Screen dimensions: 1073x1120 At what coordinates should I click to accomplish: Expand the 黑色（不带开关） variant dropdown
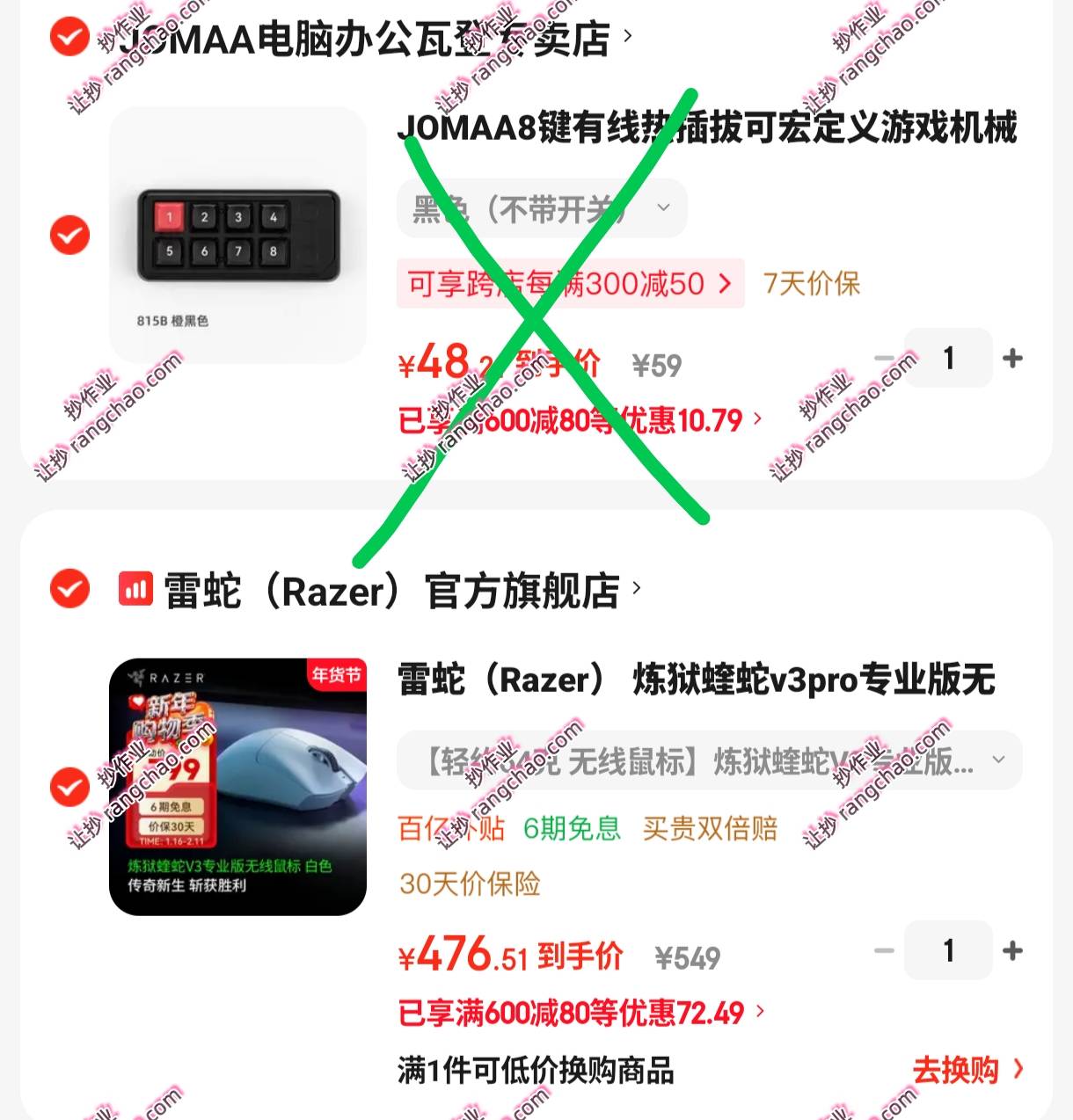(x=542, y=208)
